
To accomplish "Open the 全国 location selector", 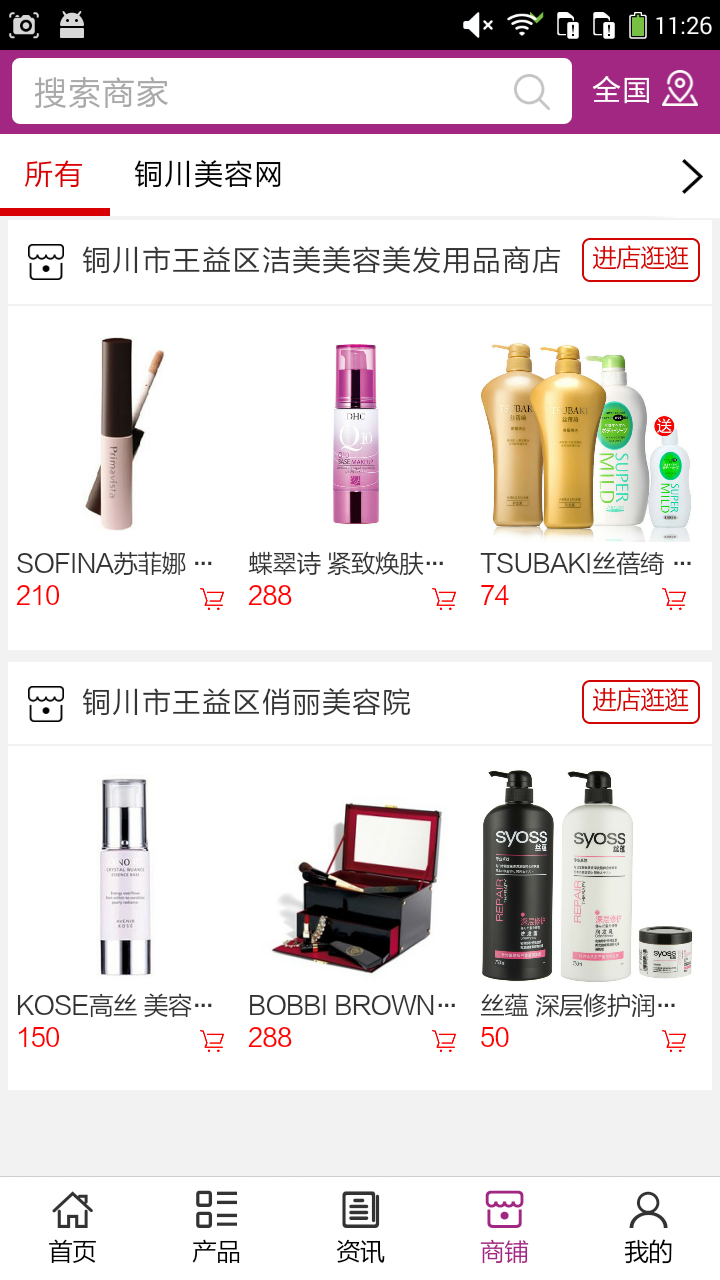I will tap(644, 90).
